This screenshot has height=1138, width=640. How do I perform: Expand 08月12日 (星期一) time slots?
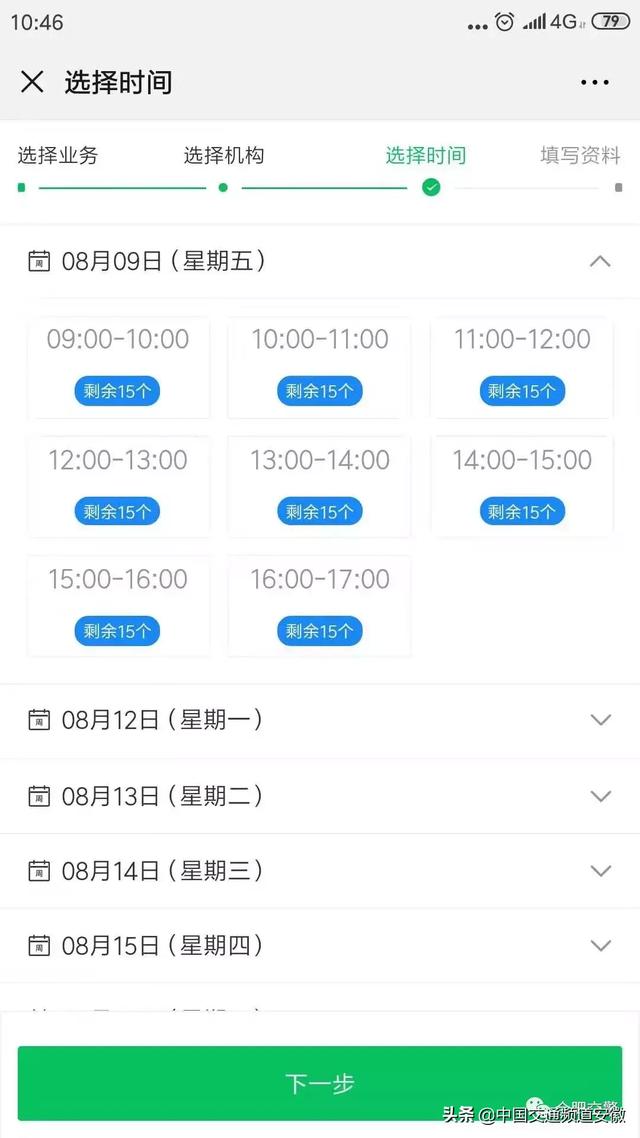pyautogui.click(x=320, y=721)
